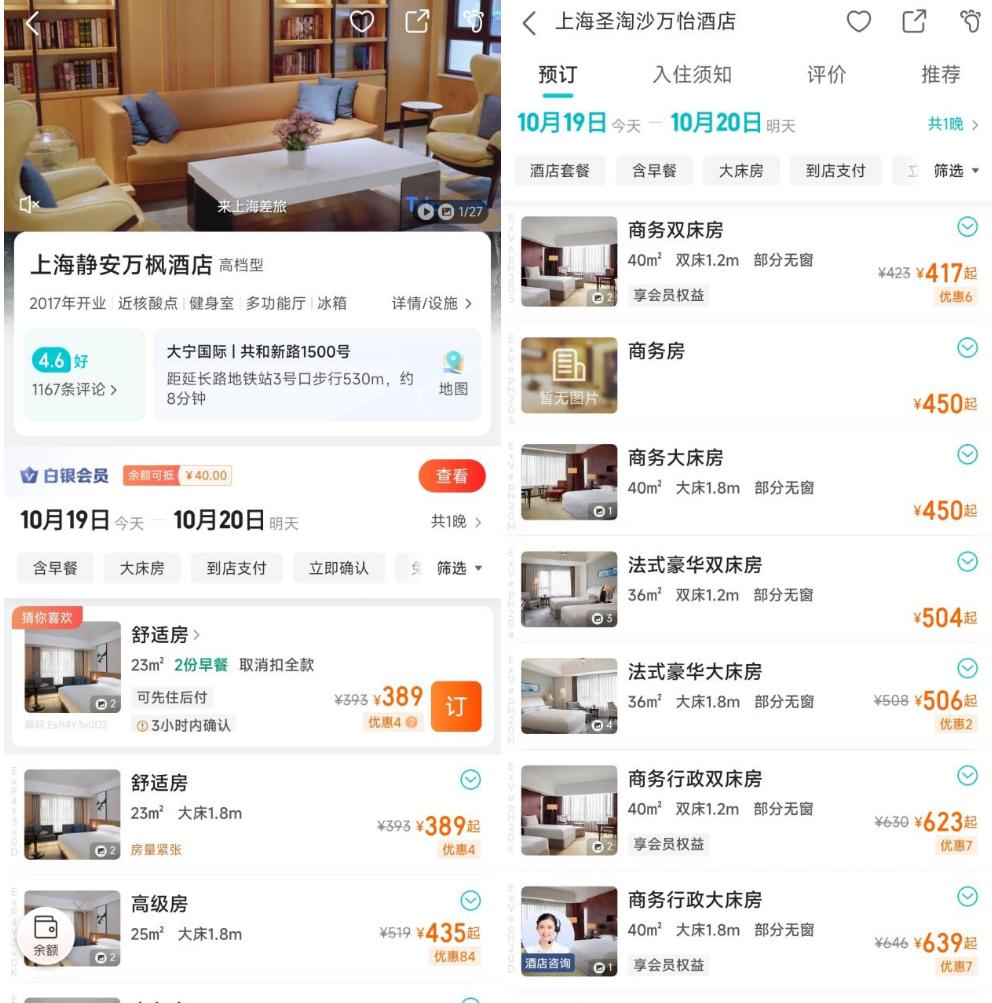Viewport: 992px width, 1003px height.
Task: Switch to the 入住须知 tab
Action: click(692, 75)
